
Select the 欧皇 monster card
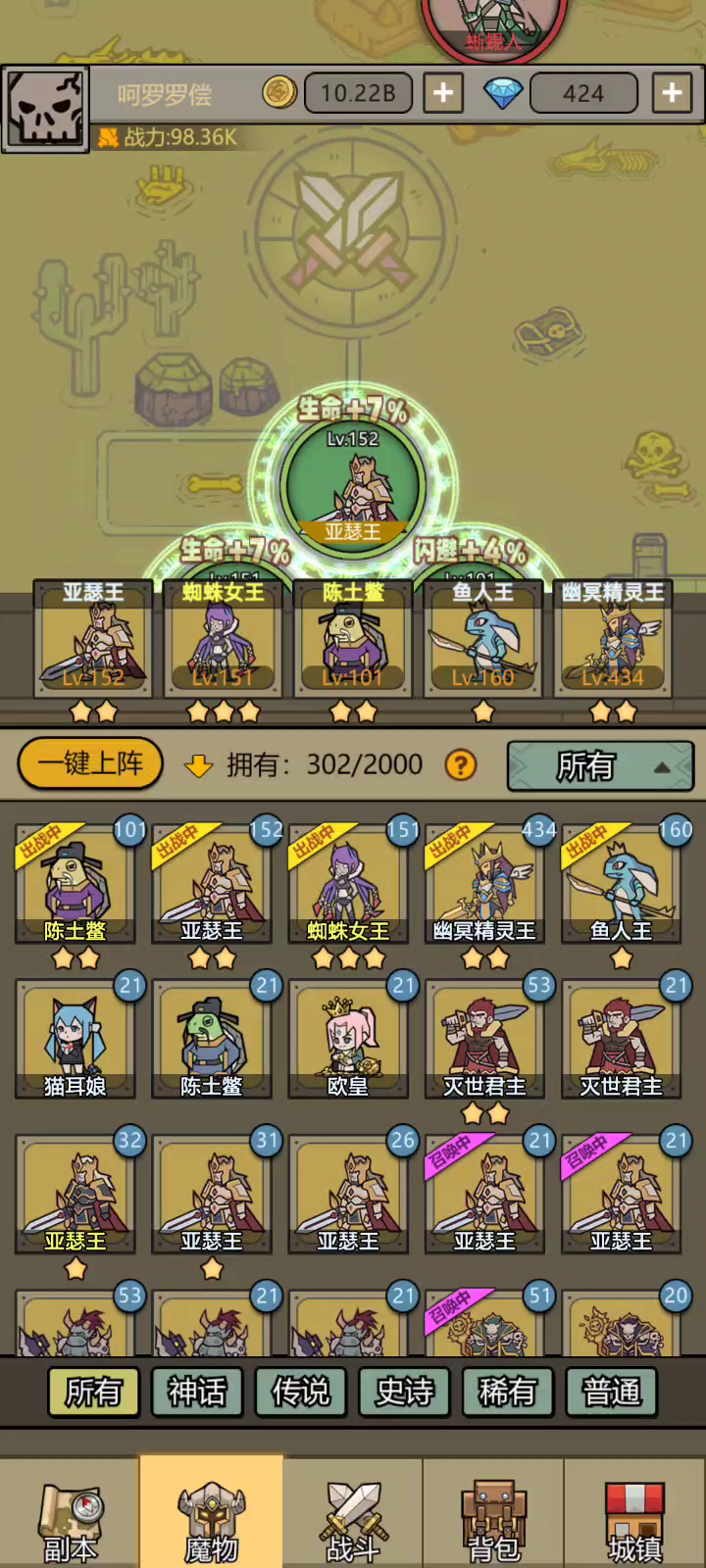click(348, 1039)
